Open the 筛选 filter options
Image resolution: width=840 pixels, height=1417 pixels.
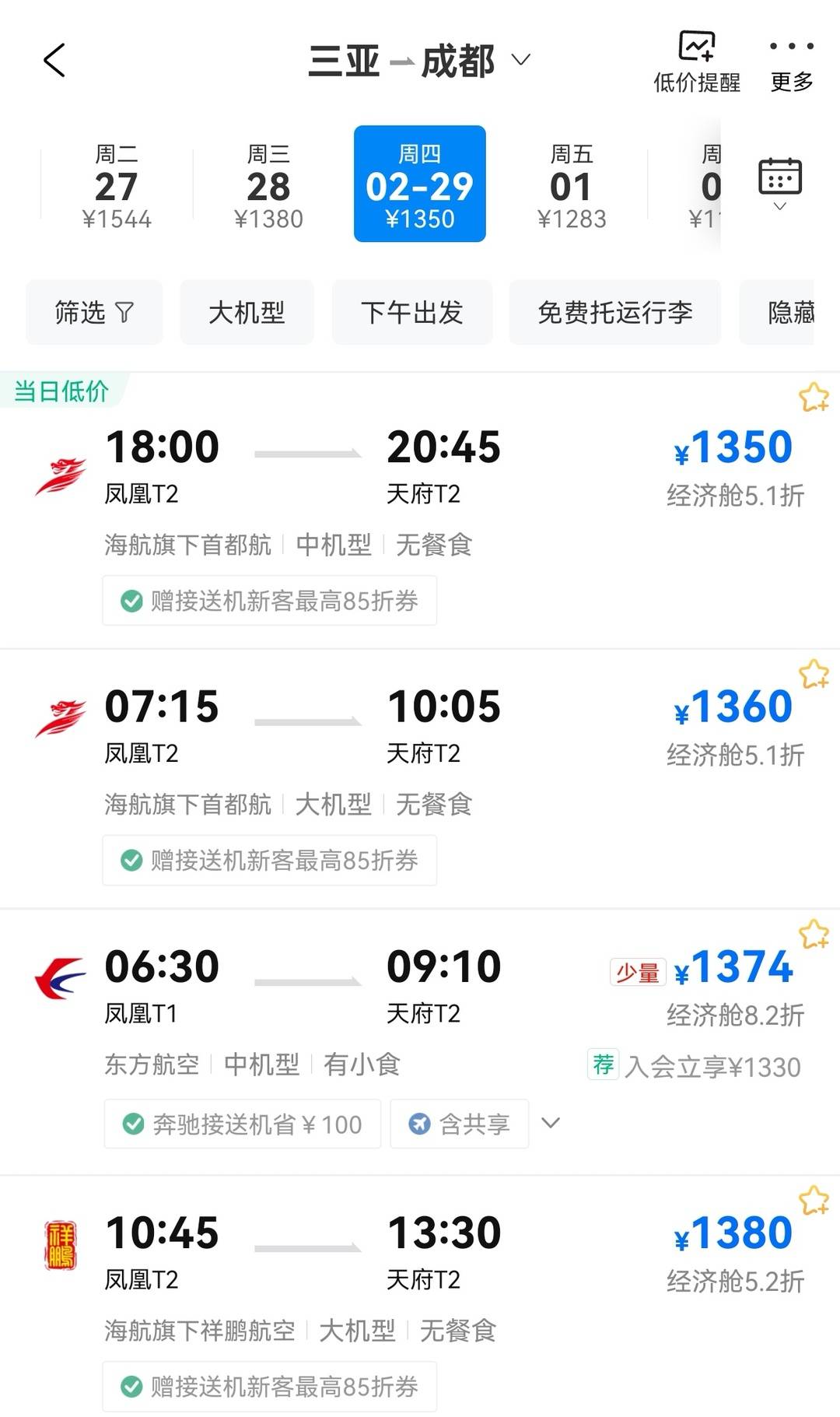click(x=94, y=312)
